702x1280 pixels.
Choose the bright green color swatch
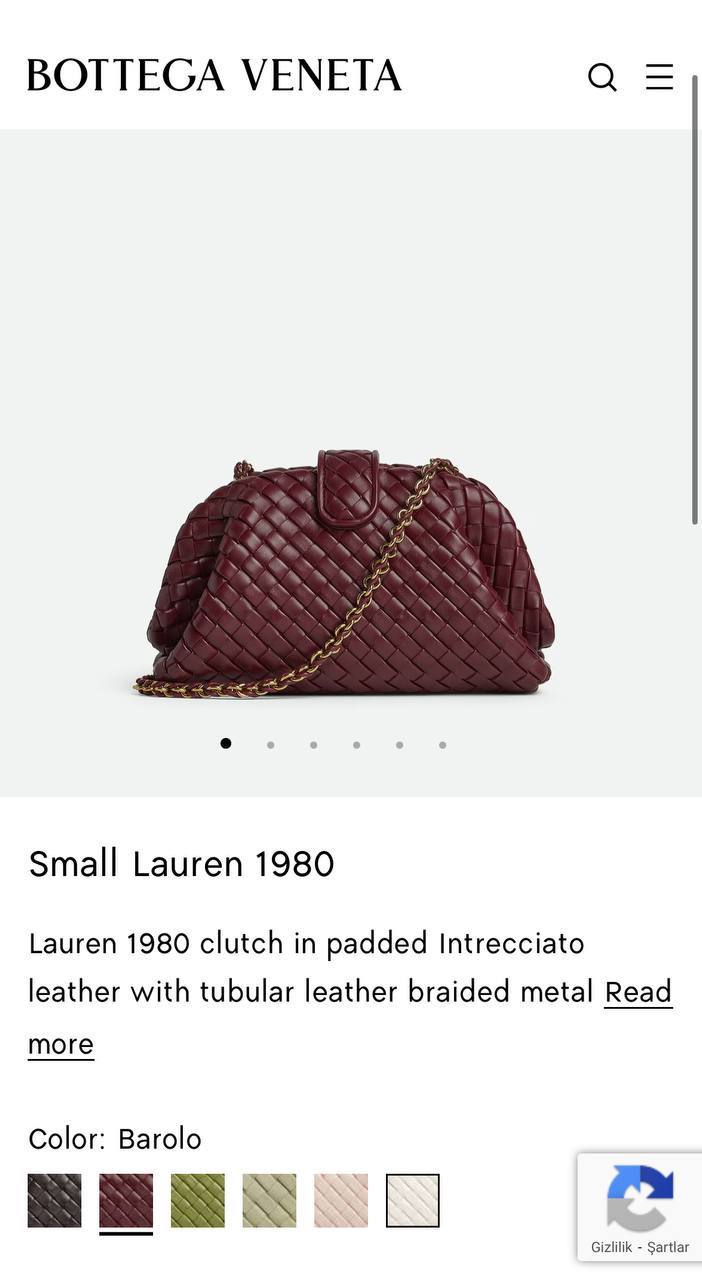point(198,1200)
